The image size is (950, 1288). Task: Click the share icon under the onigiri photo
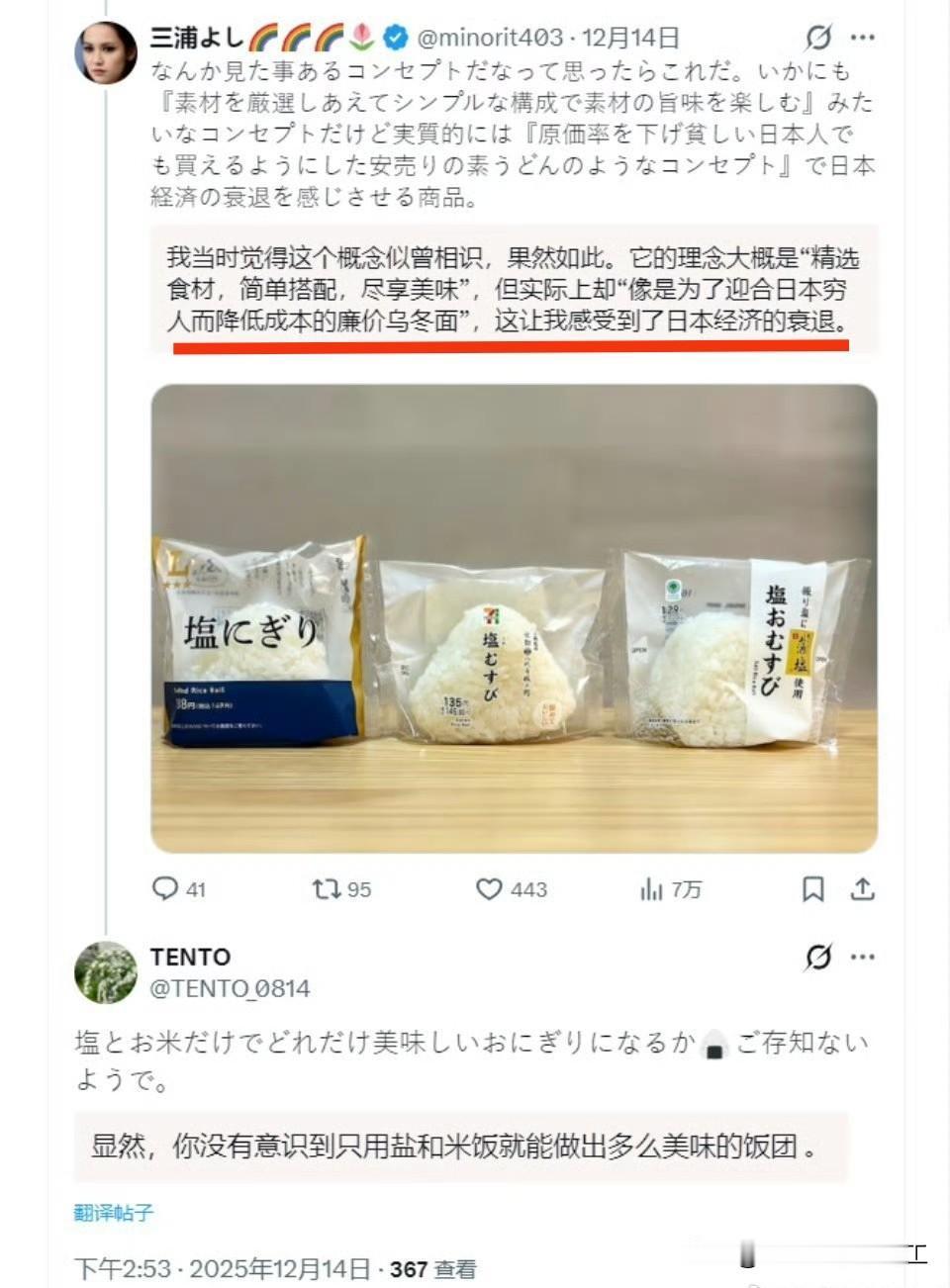click(x=864, y=889)
